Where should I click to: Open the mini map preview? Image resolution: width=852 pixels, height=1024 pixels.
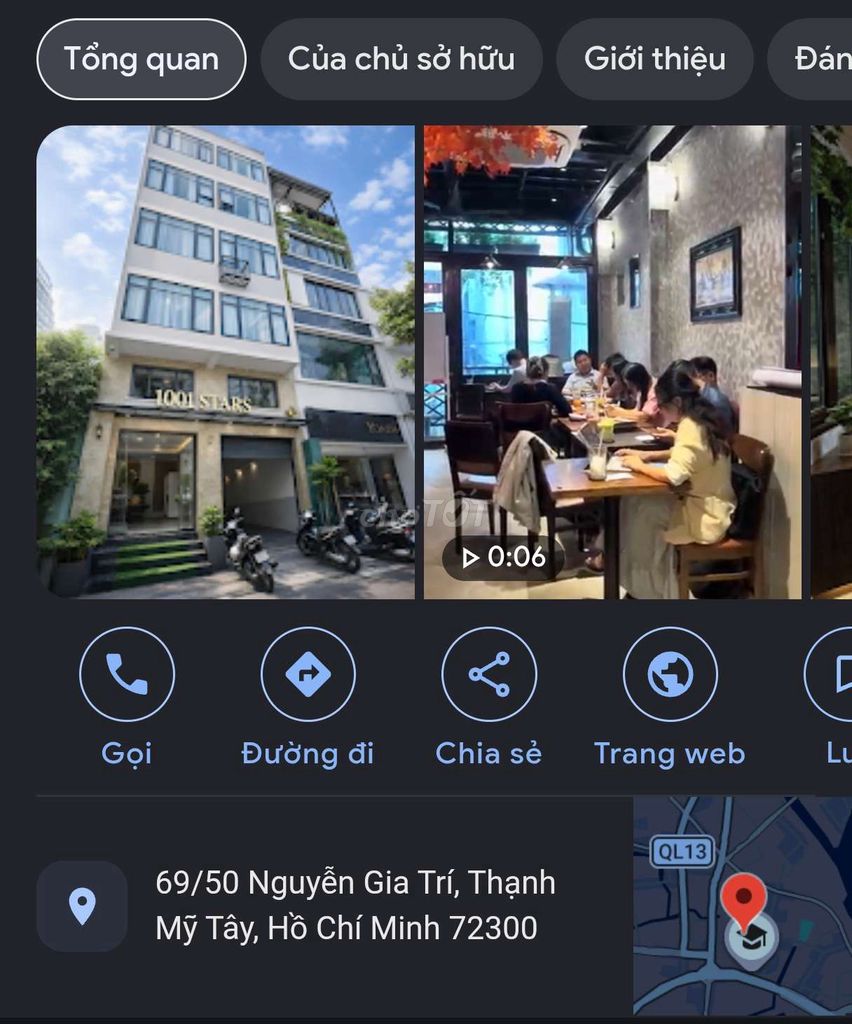pos(742,906)
